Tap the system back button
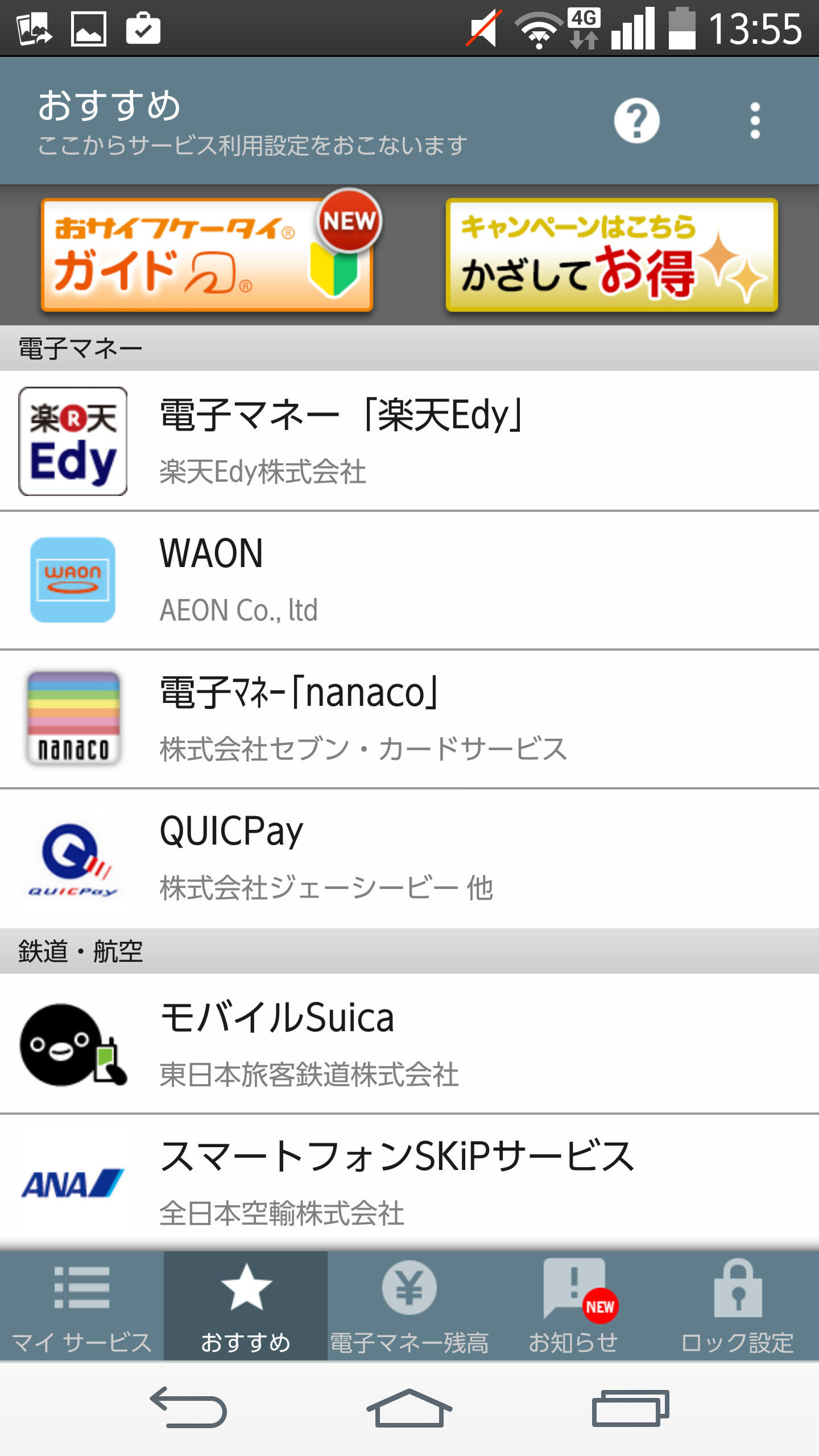819x1456 pixels. (189, 1408)
